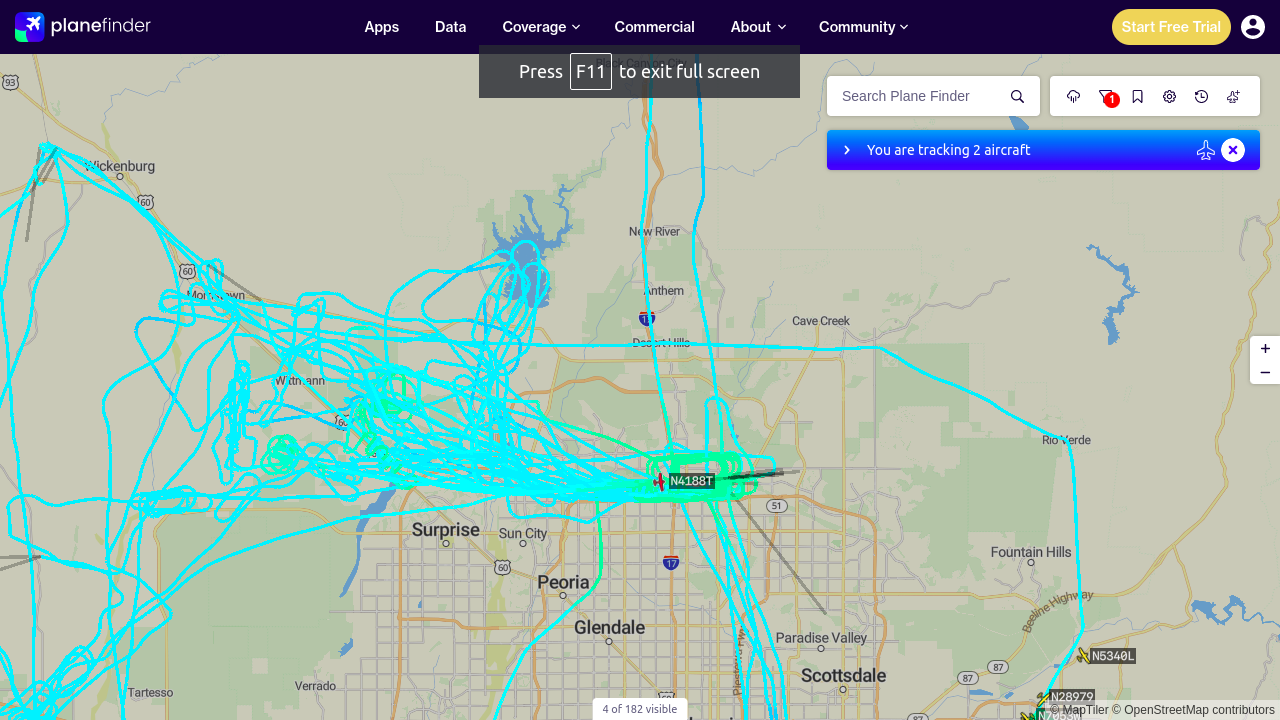Expand the Community dropdown menu
This screenshot has width=1280, height=720.
point(863,27)
